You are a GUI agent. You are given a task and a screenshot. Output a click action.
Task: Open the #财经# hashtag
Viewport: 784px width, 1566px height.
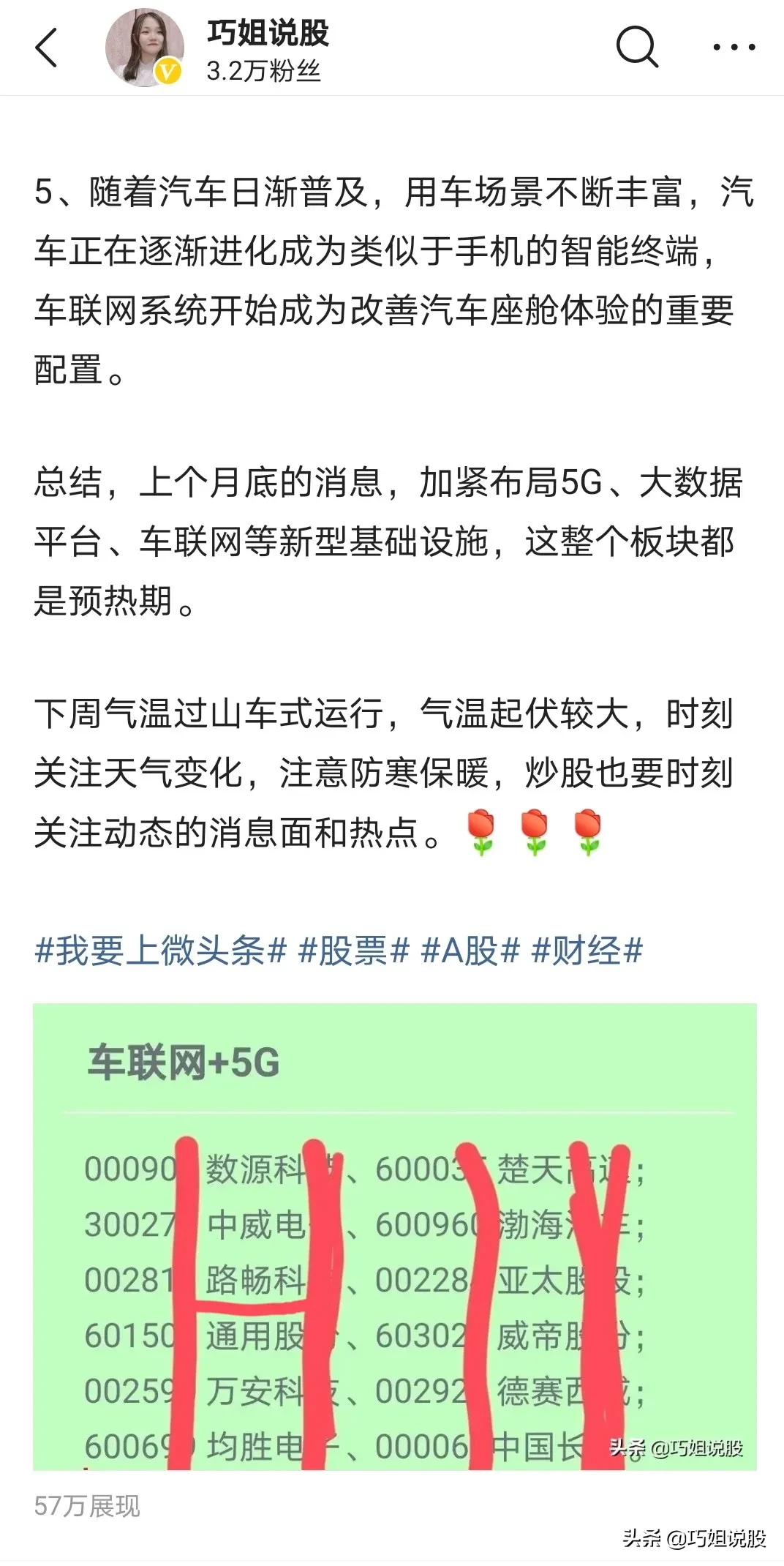coord(587,951)
